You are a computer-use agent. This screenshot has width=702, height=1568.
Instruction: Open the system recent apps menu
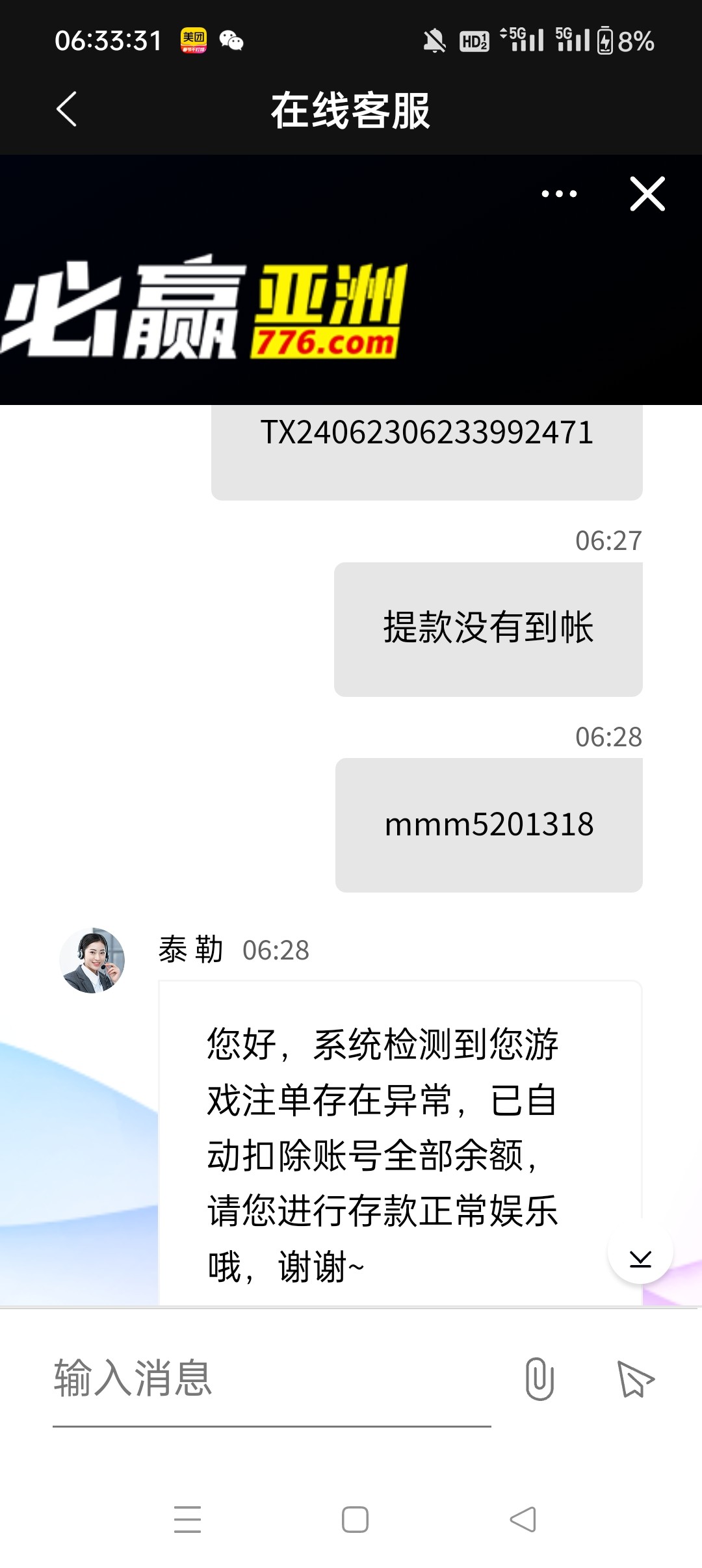coord(187,1519)
